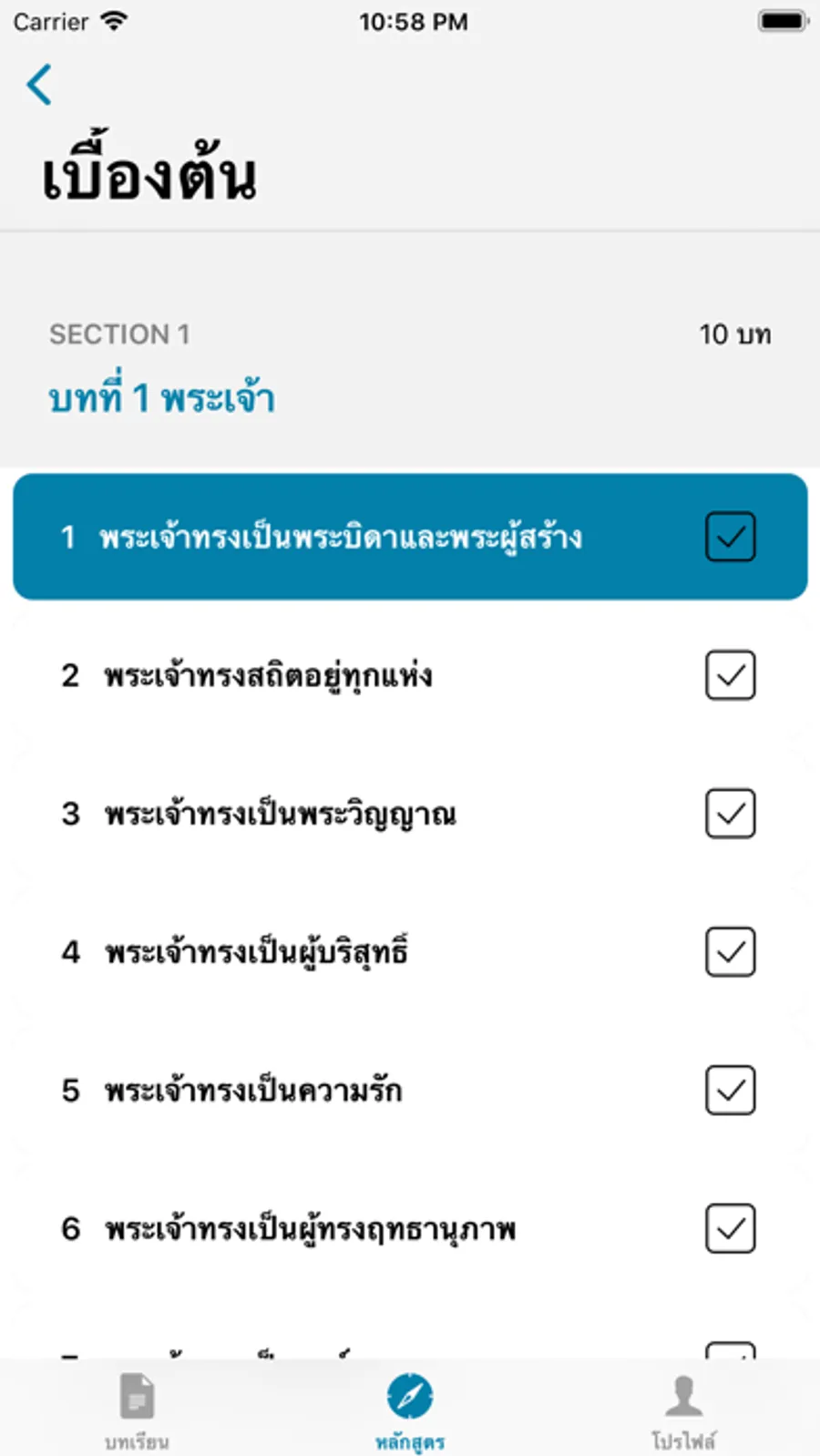The height and width of the screenshot is (1456, 820).
Task: Open lesson 1 พระเจ้าทรงเป็นพระบิดาและพระผู้สร้าง
Action: 410,537
